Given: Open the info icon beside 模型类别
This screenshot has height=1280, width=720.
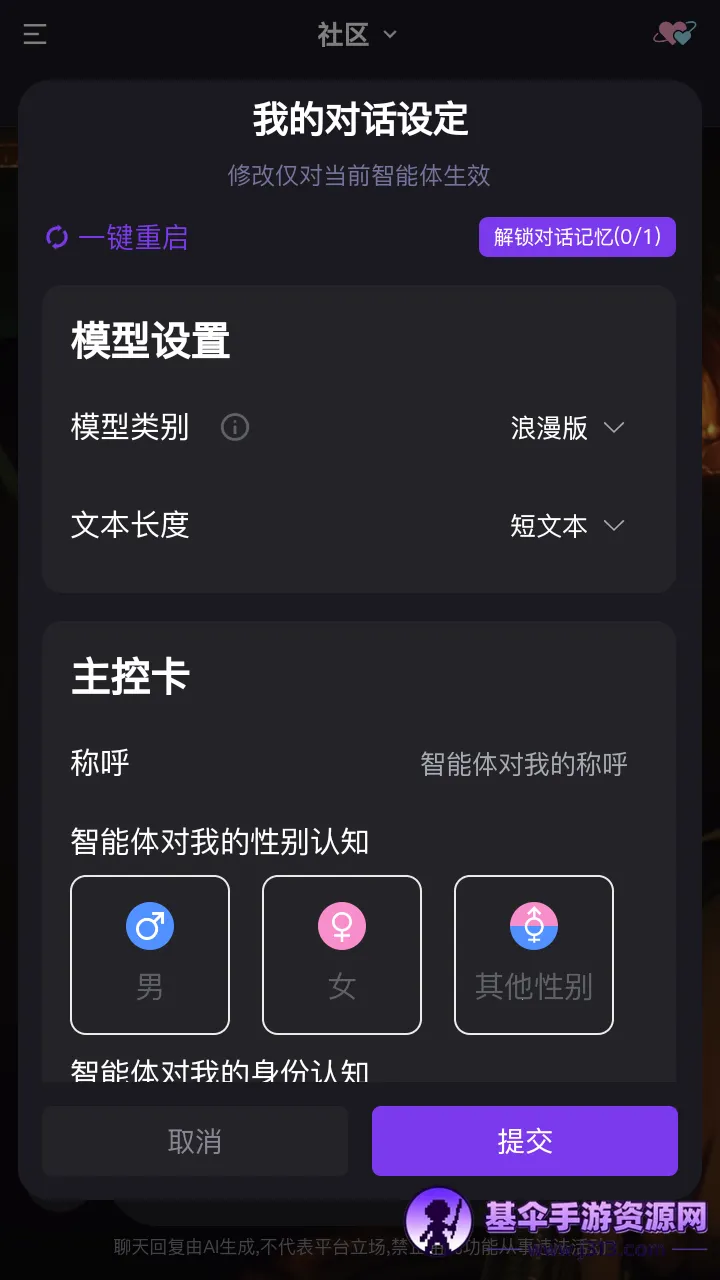Looking at the screenshot, I should click(x=234, y=428).
